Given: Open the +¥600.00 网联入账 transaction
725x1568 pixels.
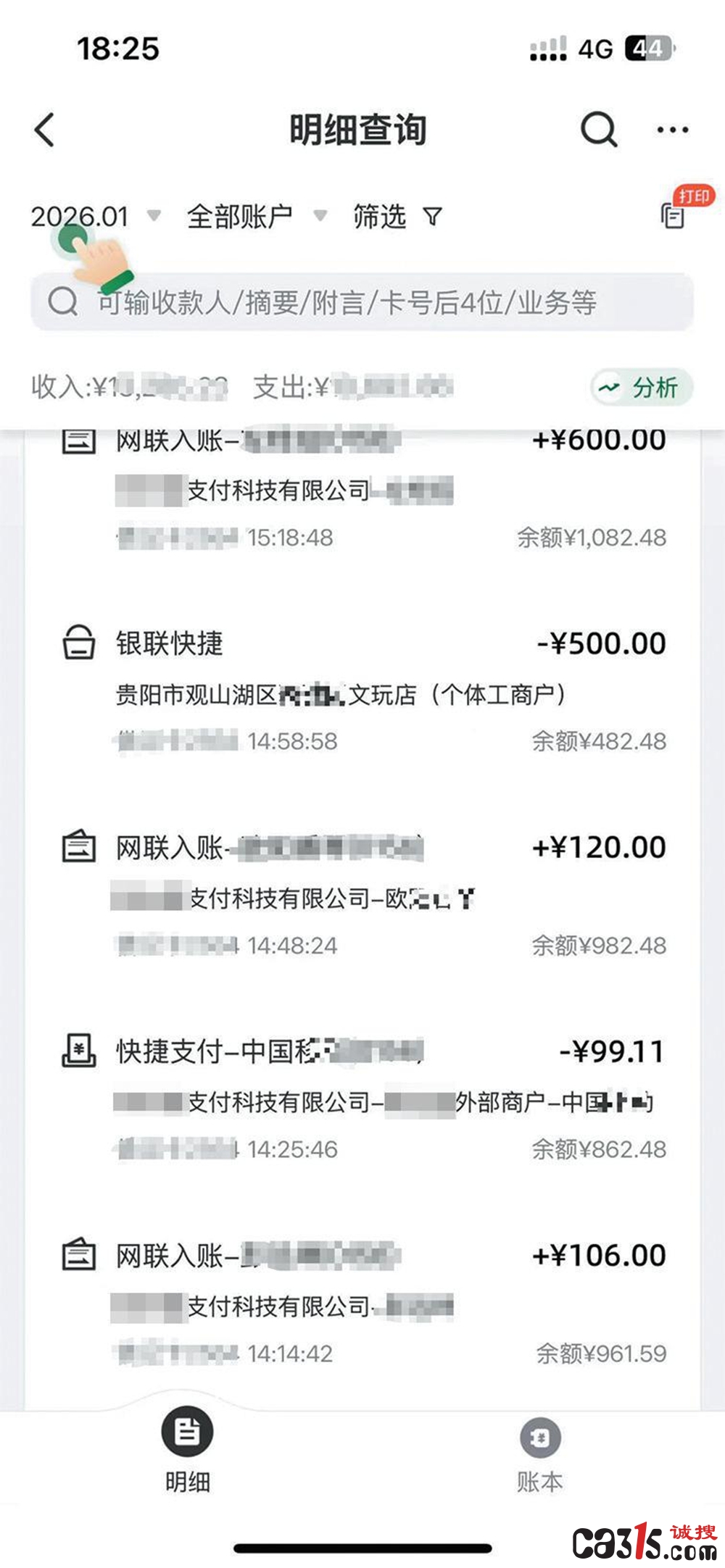Looking at the screenshot, I should tap(362, 489).
